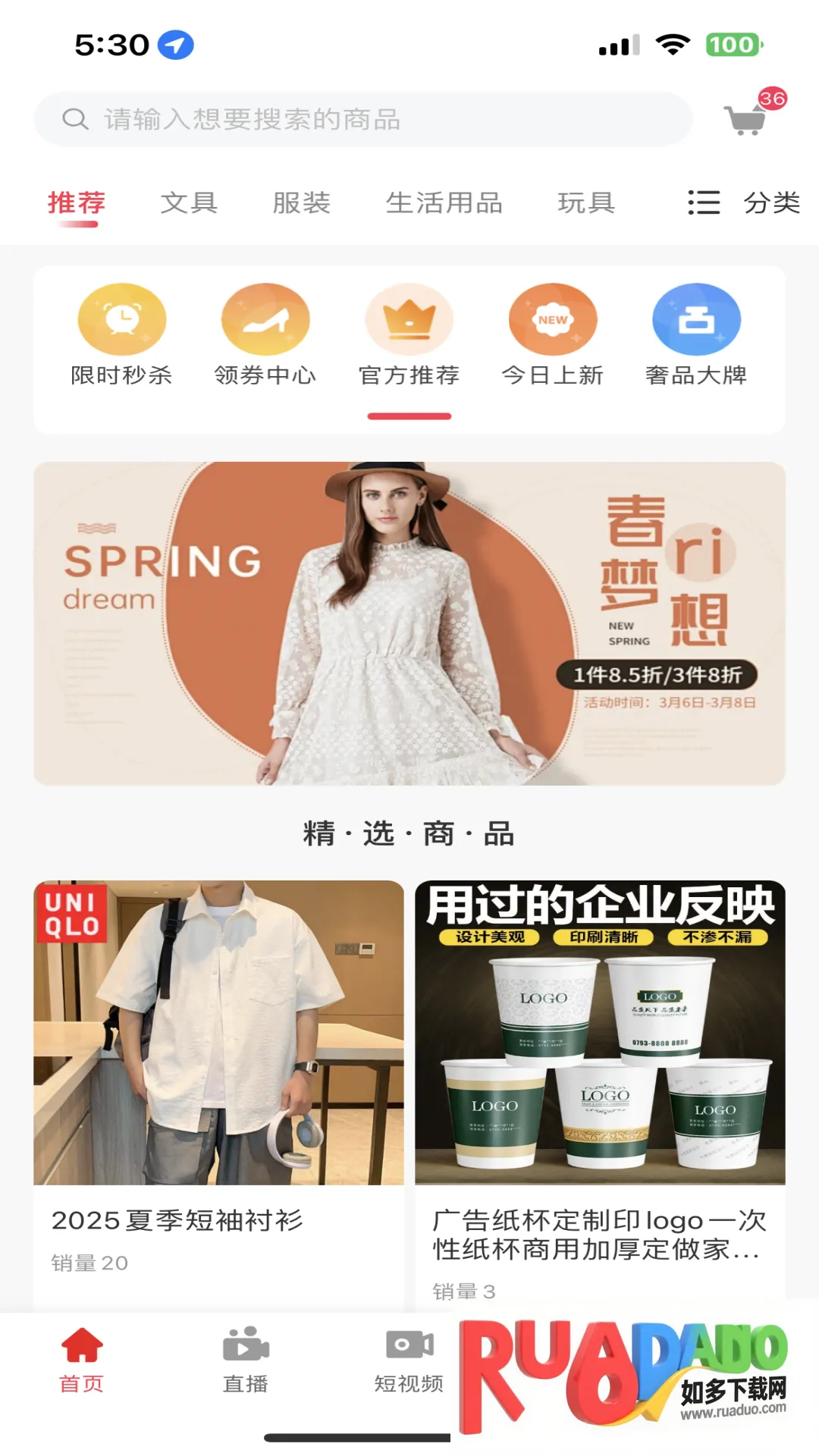Select the 生活用品 tab
Image resolution: width=819 pixels, height=1456 pixels.
pos(444,203)
